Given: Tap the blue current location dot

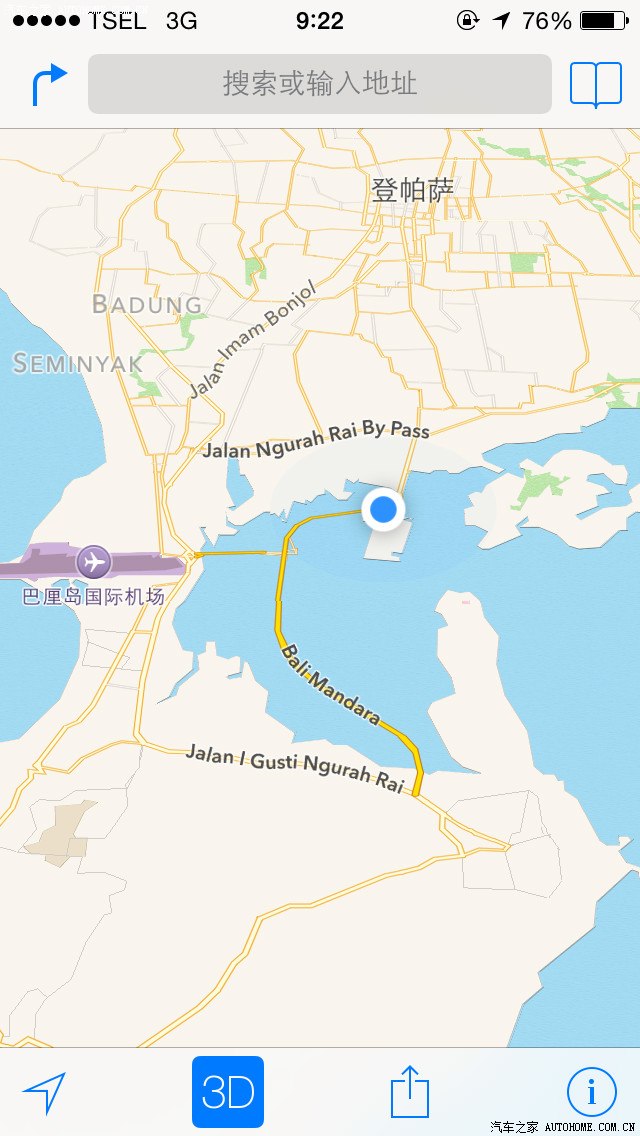Looking at the screenshot, I should 383,510.
